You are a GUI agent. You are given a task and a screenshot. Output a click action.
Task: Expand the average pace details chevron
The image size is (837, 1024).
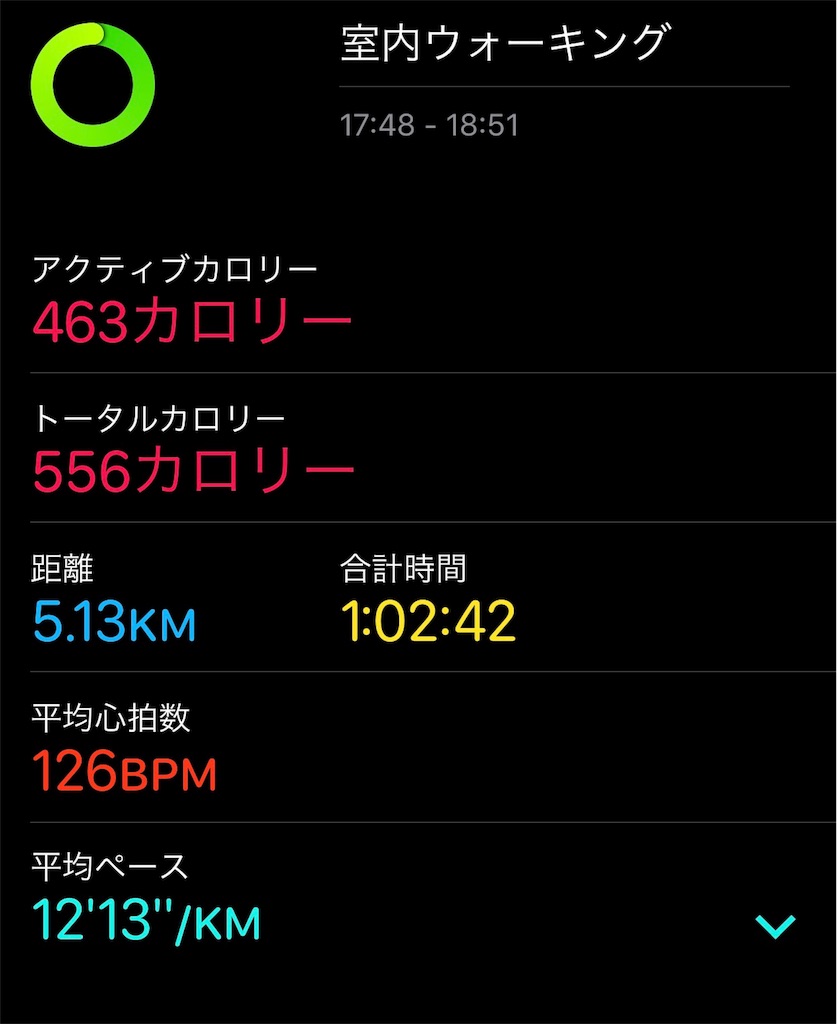coord(776,926)
